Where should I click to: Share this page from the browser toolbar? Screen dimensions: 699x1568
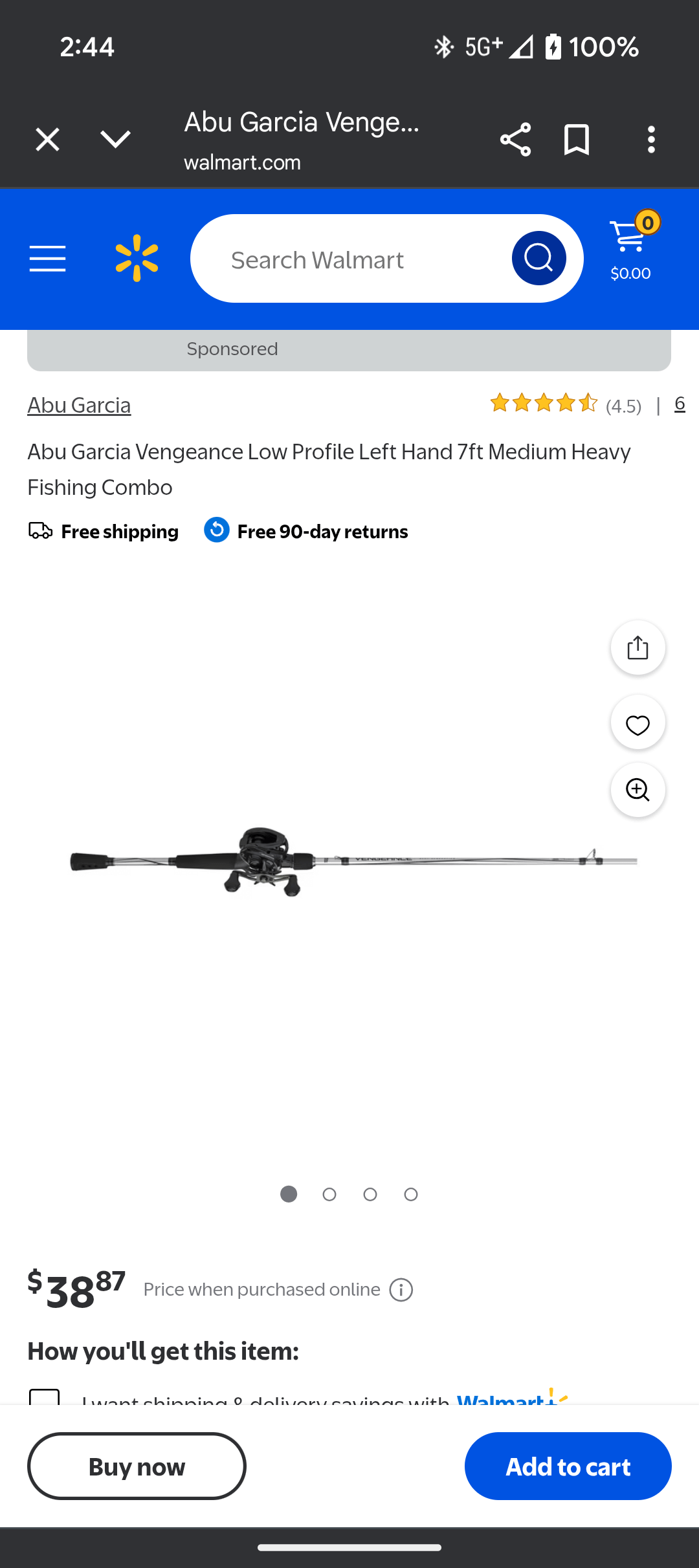(x=515, y=139)
